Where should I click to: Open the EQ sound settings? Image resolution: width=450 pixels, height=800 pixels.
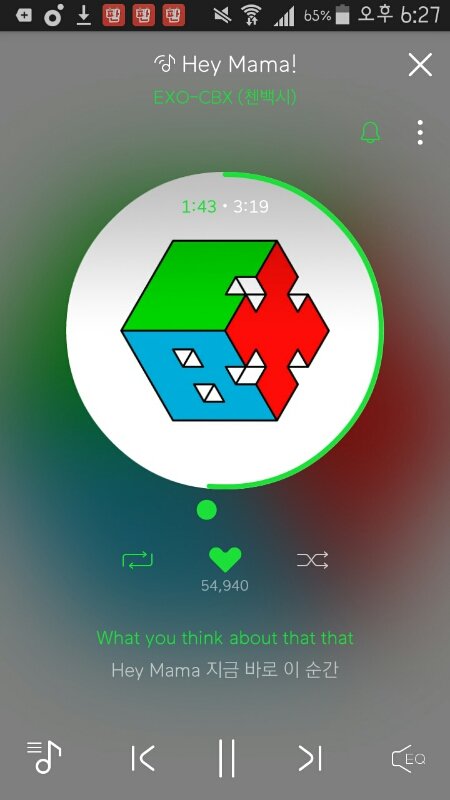click(x=409, y=759)
